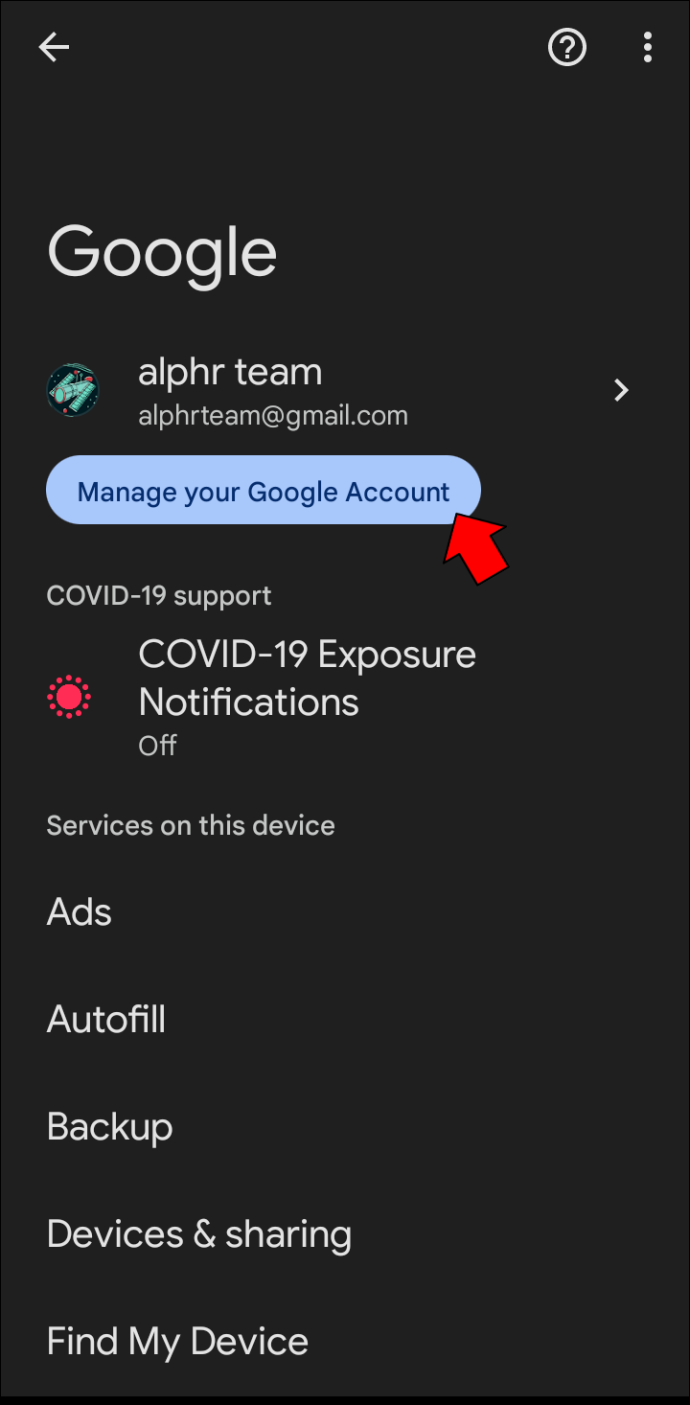Open Devices & sharing
Viewport: 690px width, 1405px height.
[x=199, y=1234]
